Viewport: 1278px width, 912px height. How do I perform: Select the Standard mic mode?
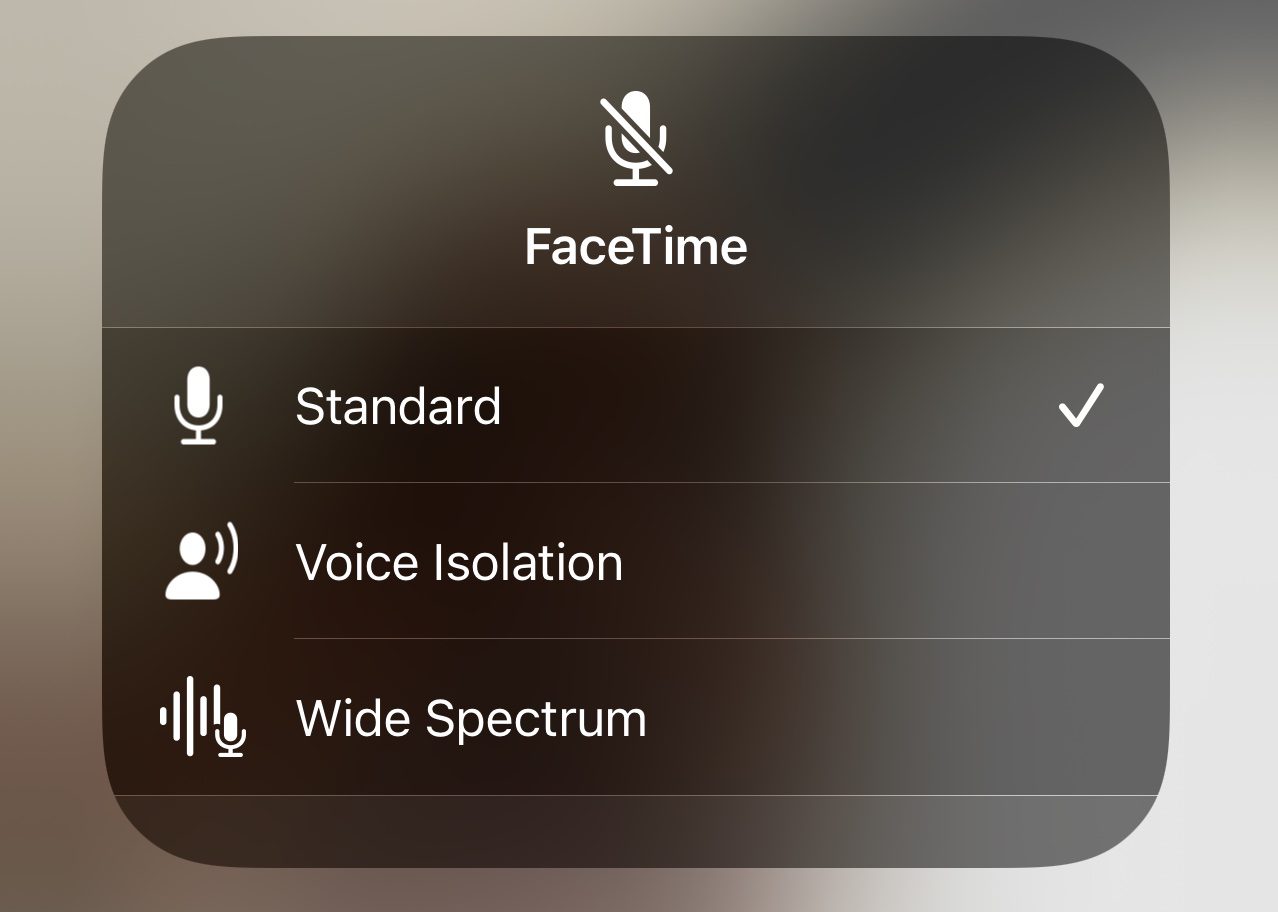point(399,406)
